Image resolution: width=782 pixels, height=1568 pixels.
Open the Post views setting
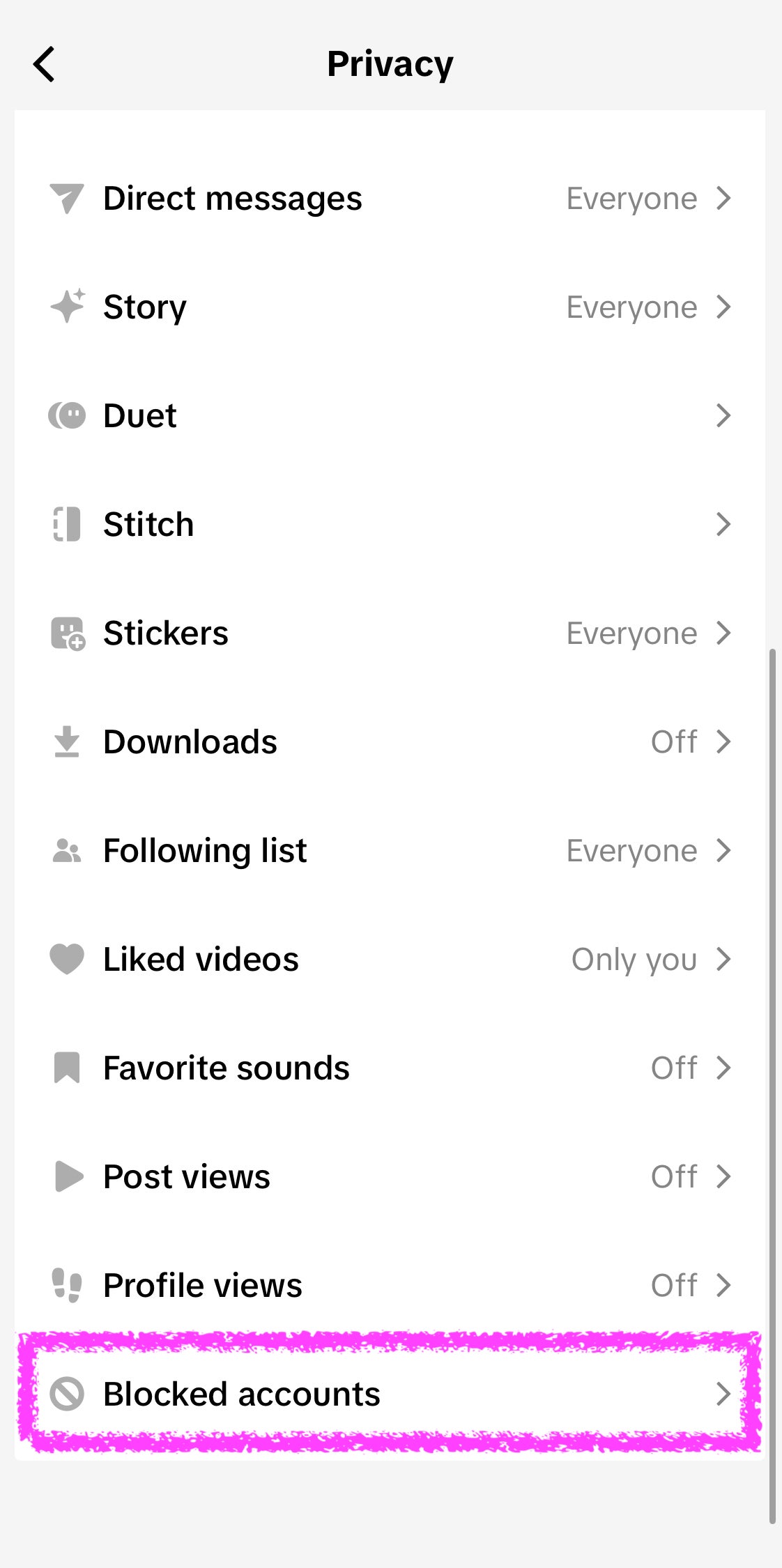390,1177
